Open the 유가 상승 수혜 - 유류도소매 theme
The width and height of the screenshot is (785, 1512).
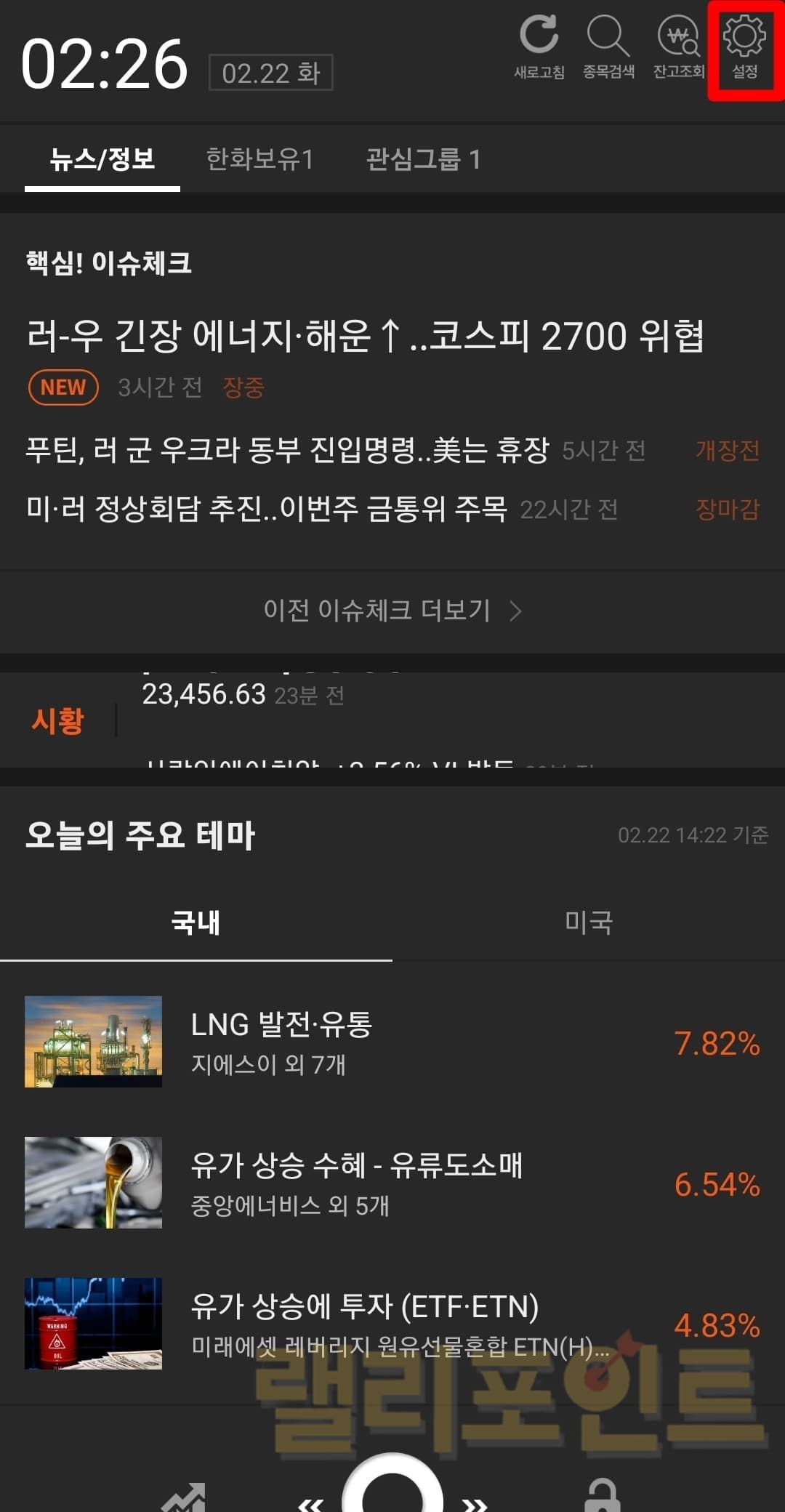[392, 1183]
